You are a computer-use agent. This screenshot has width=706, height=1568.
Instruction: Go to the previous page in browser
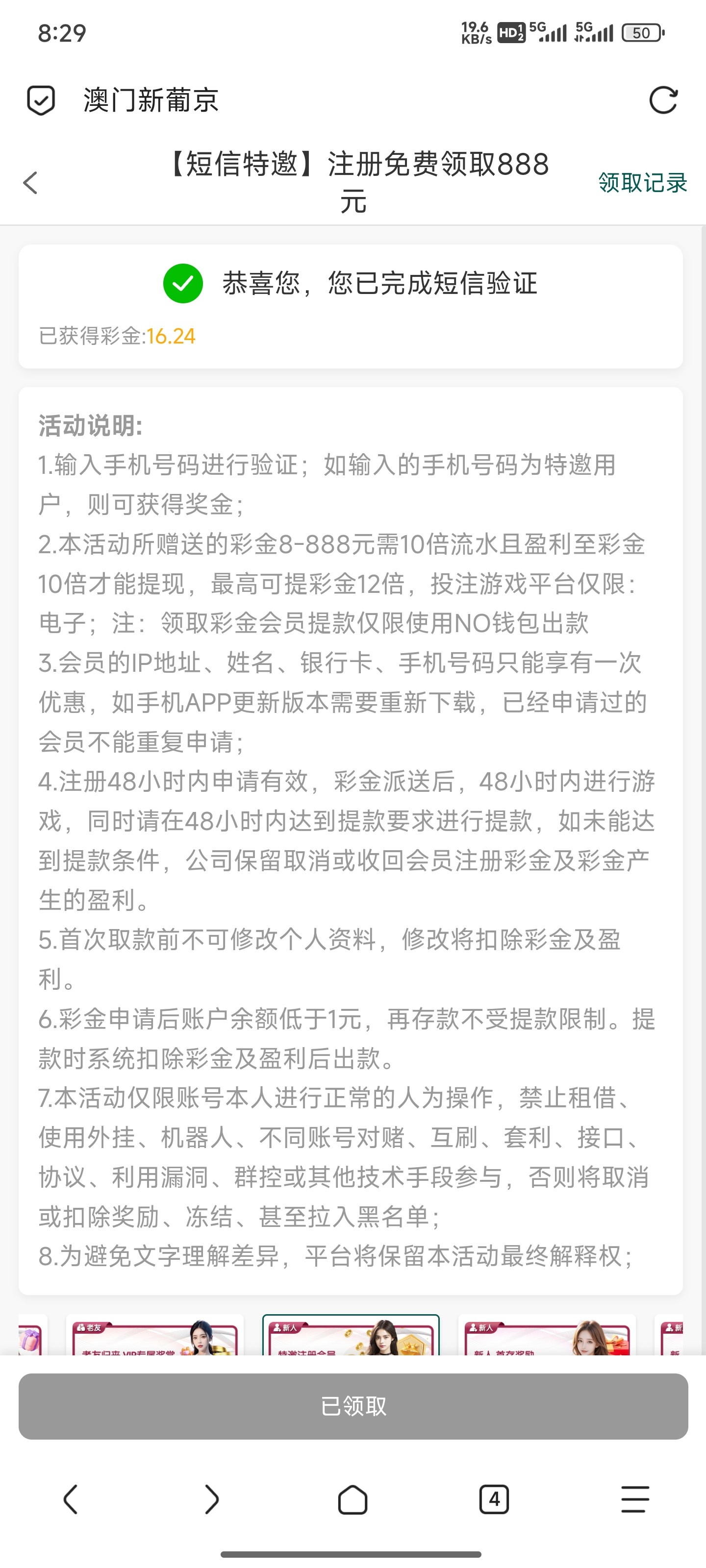[x=71, y=1499]
